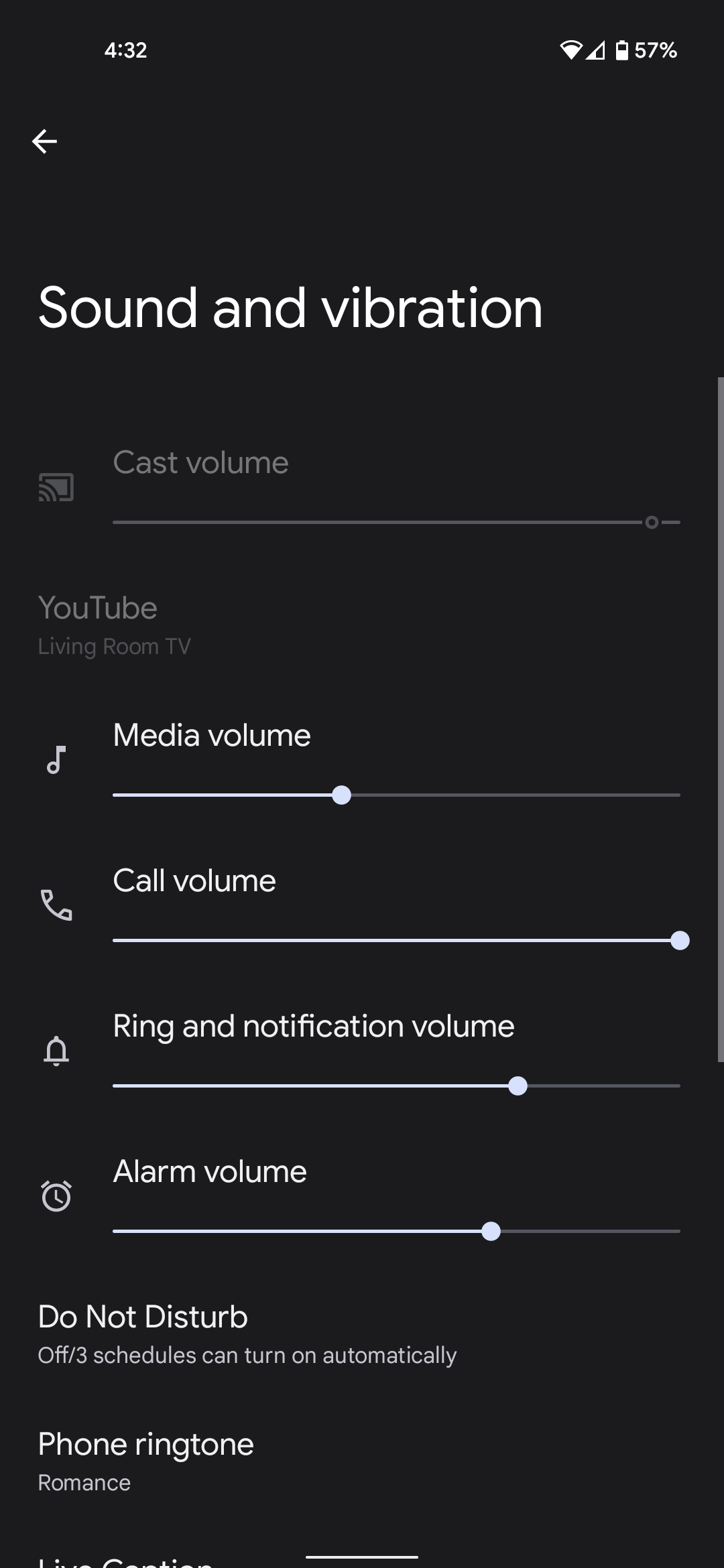Adjust the Call volume slider
Viewport: 724px width, 1568px height.
pos(396,941)
